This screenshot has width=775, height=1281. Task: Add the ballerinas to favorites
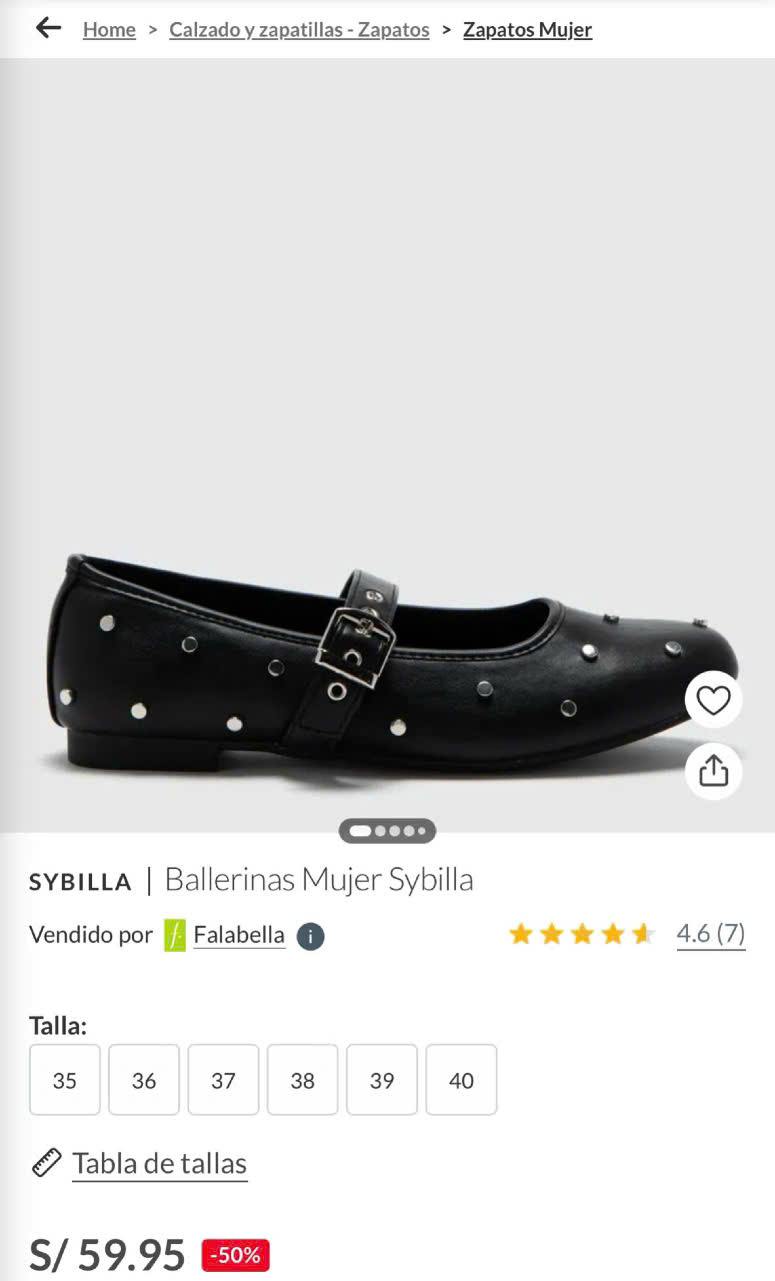(x=713, y=701)
